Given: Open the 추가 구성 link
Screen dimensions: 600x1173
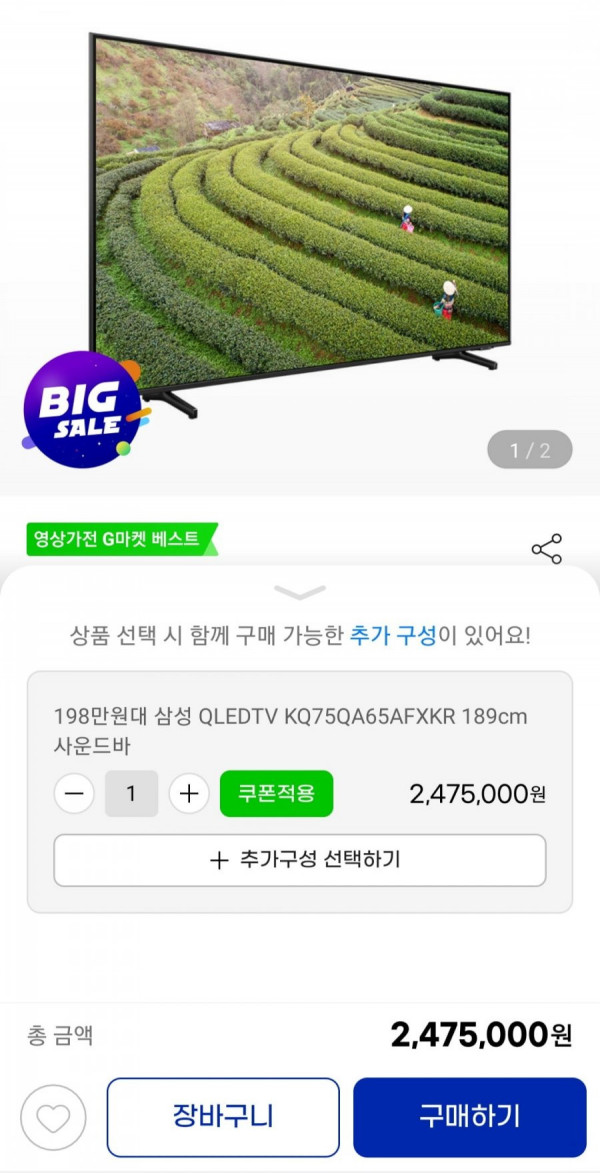Looking at the screenshot, I should coord(393,635).
